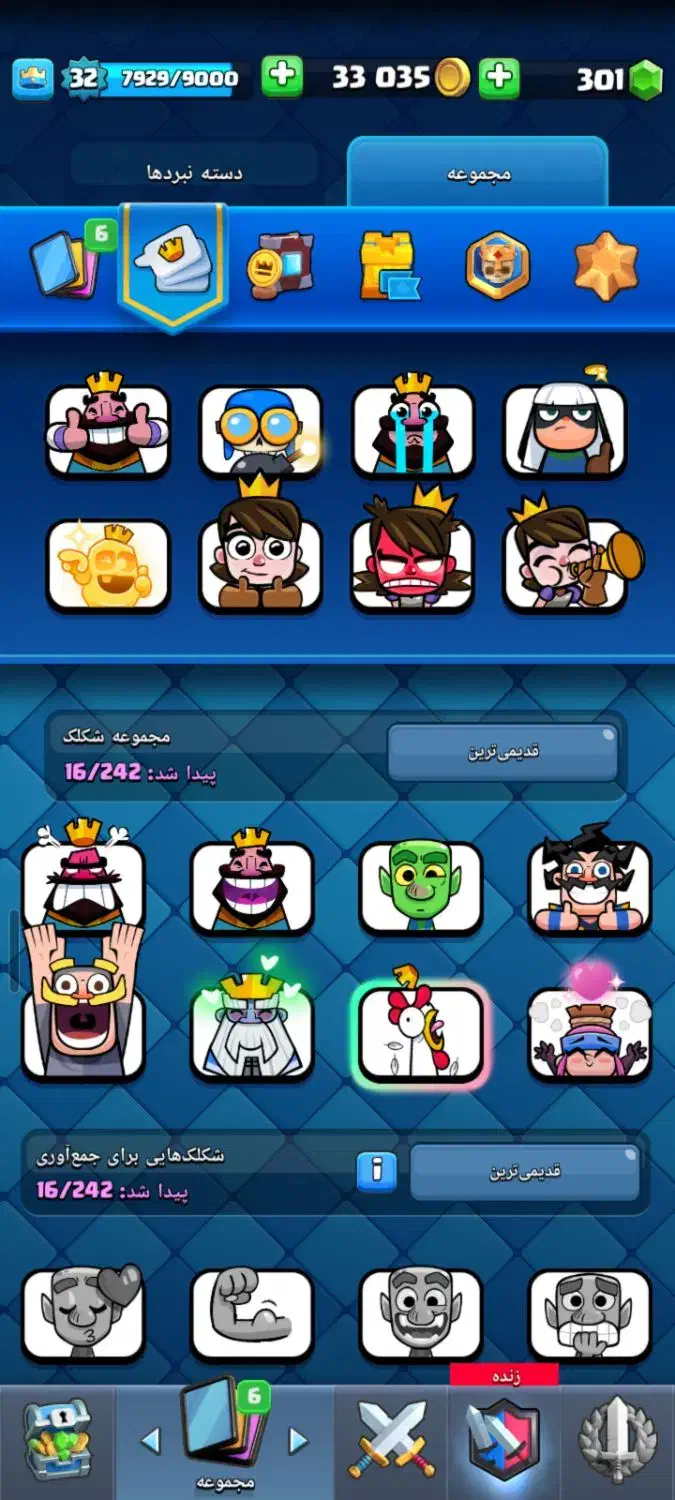Buy gems with the green plus button
Image resolution: width=675 pixels, height=1500 pixels.
[500, 77]
